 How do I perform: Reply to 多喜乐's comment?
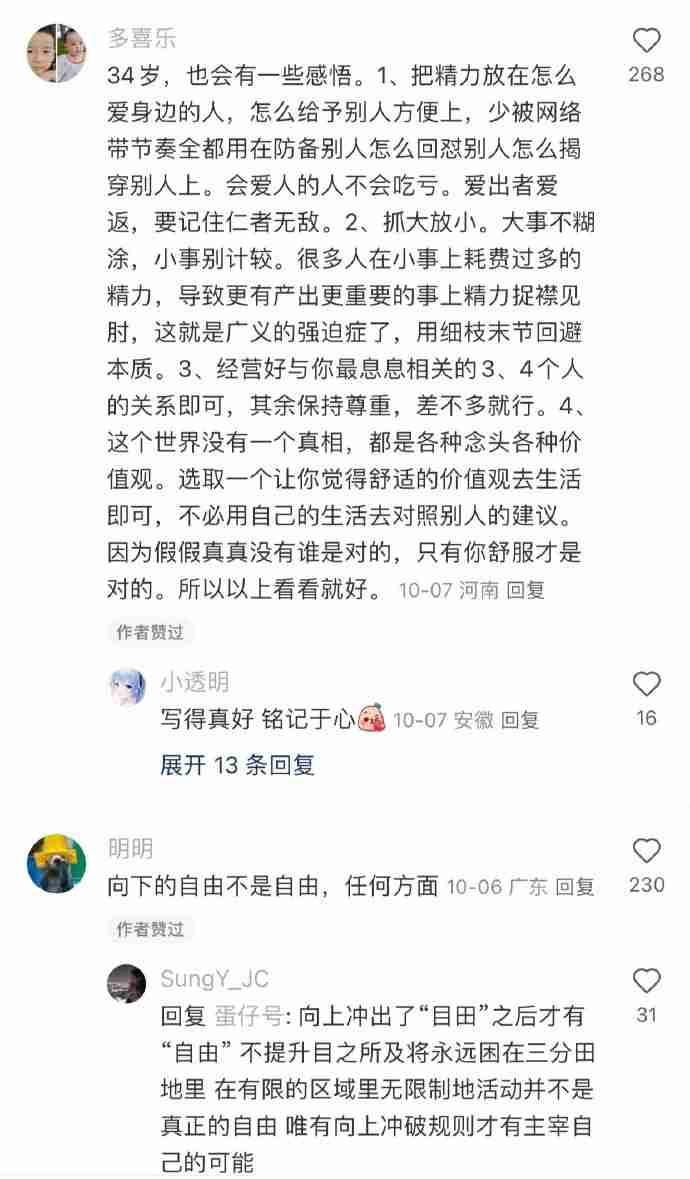[525, 590]
